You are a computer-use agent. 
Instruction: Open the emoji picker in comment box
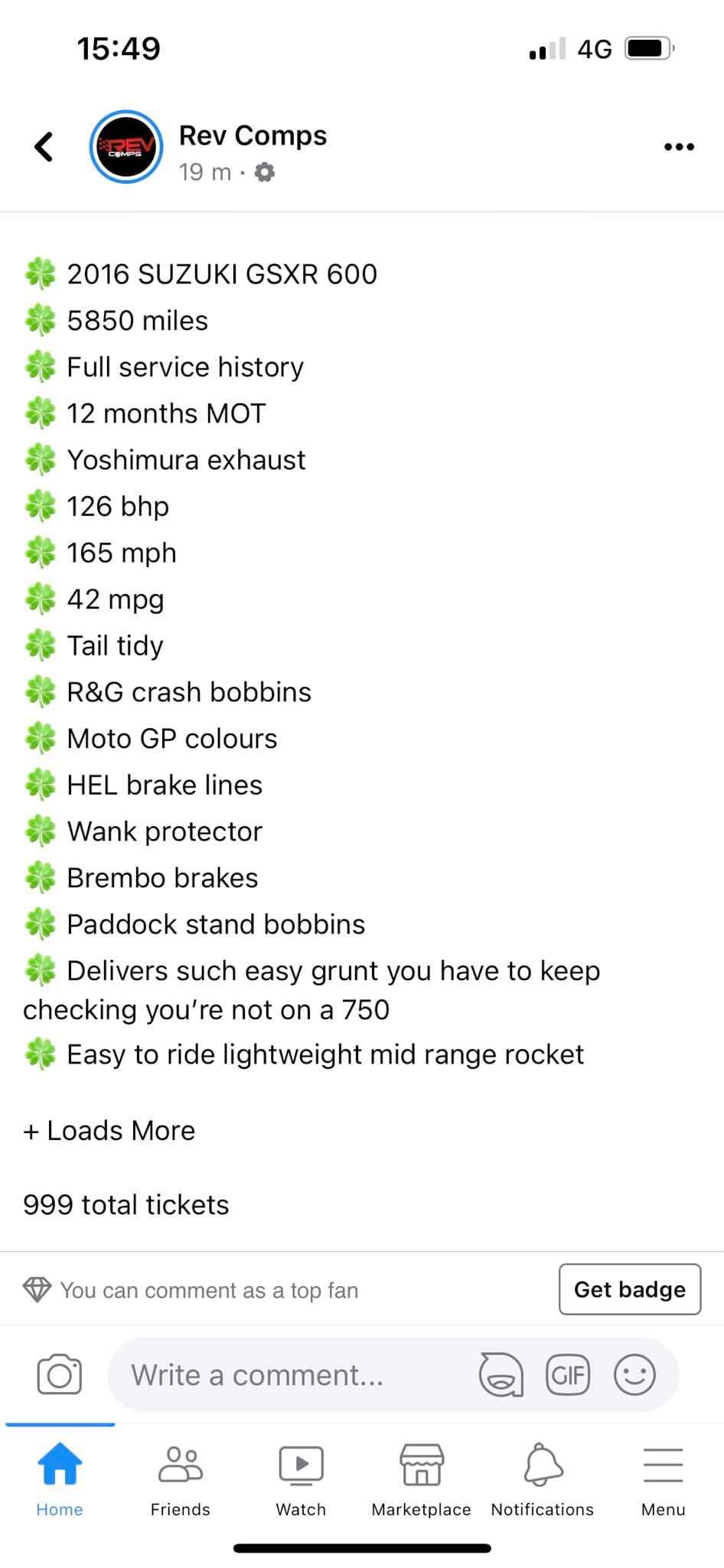(x=634, y=1375)
